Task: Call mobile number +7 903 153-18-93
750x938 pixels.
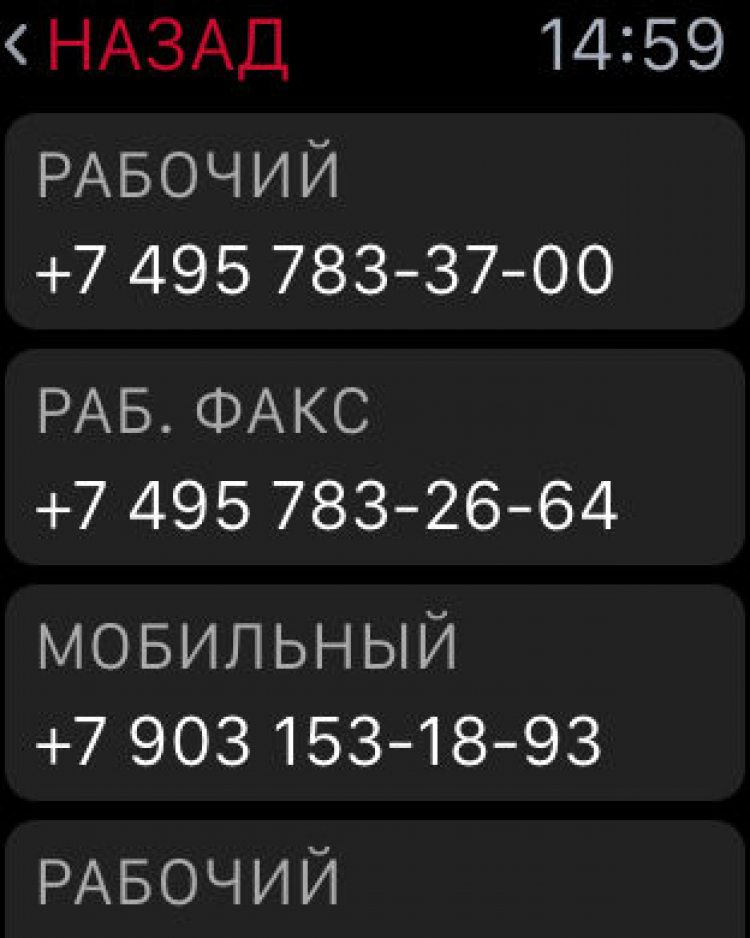Action: pyautogui.click(x=374, y=693)
